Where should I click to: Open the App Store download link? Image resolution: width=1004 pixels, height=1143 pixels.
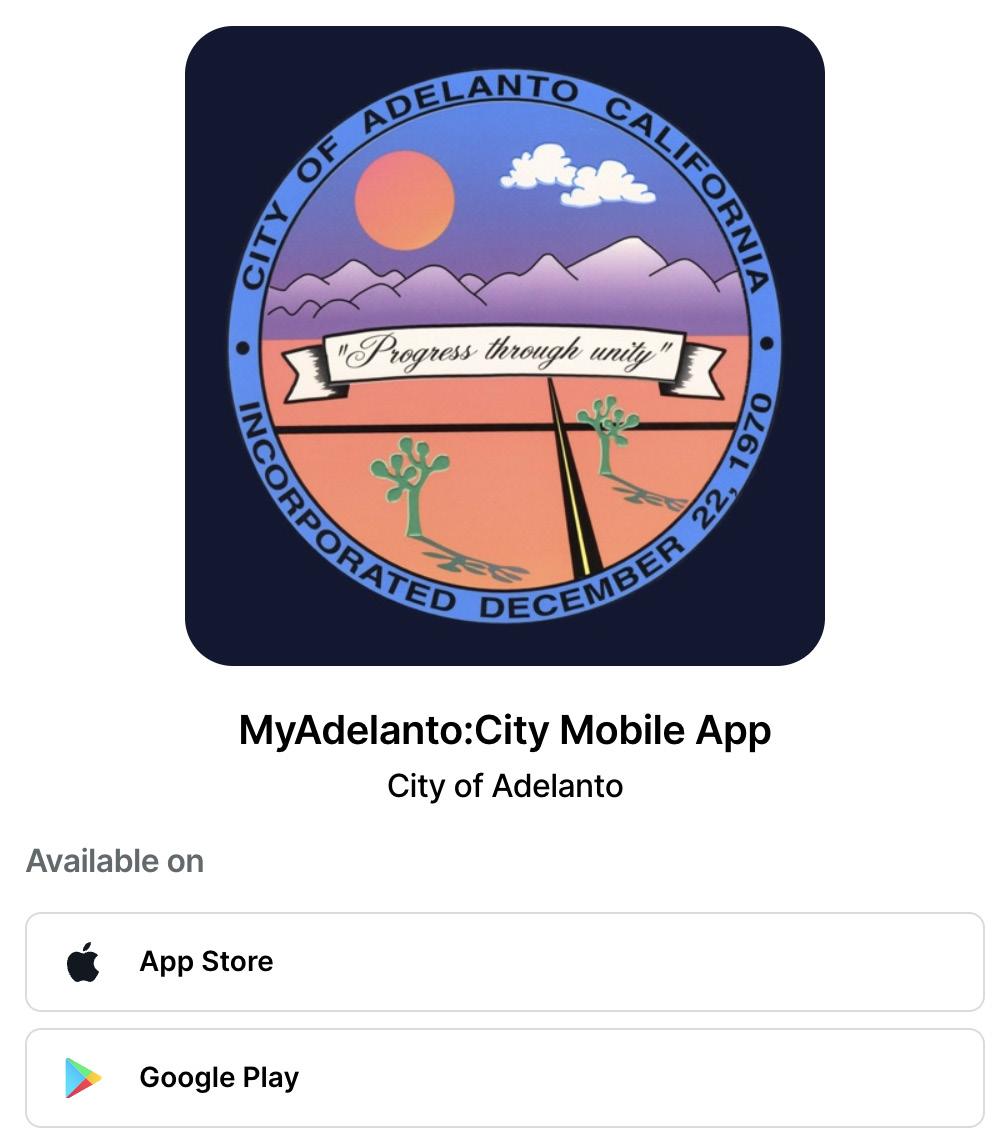tap(504, 962)
